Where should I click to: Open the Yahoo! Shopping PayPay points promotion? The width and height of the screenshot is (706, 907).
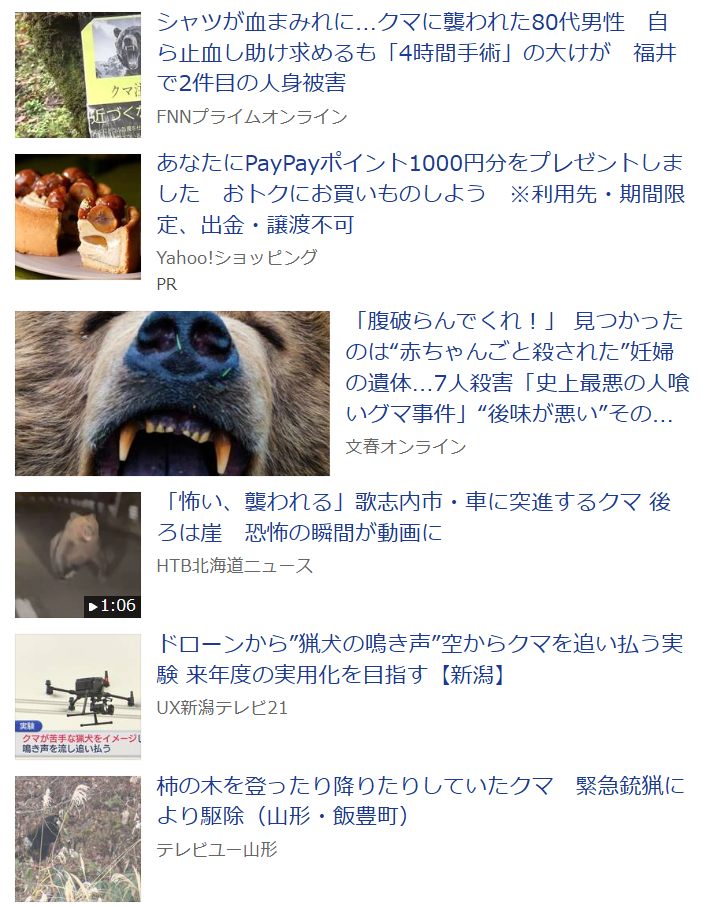point(420,194)
